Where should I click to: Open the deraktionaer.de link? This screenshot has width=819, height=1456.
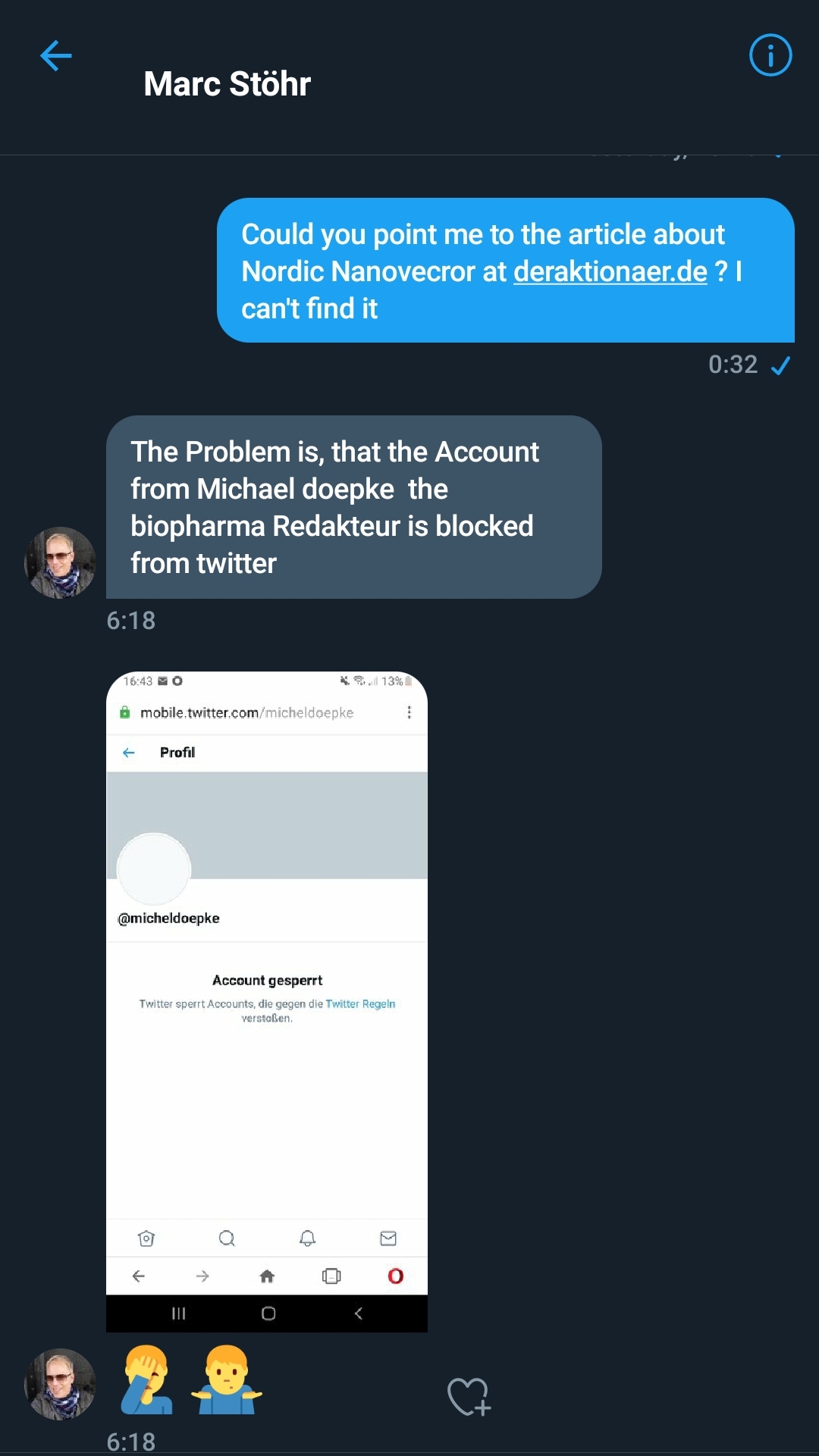(x=610, y=271)
